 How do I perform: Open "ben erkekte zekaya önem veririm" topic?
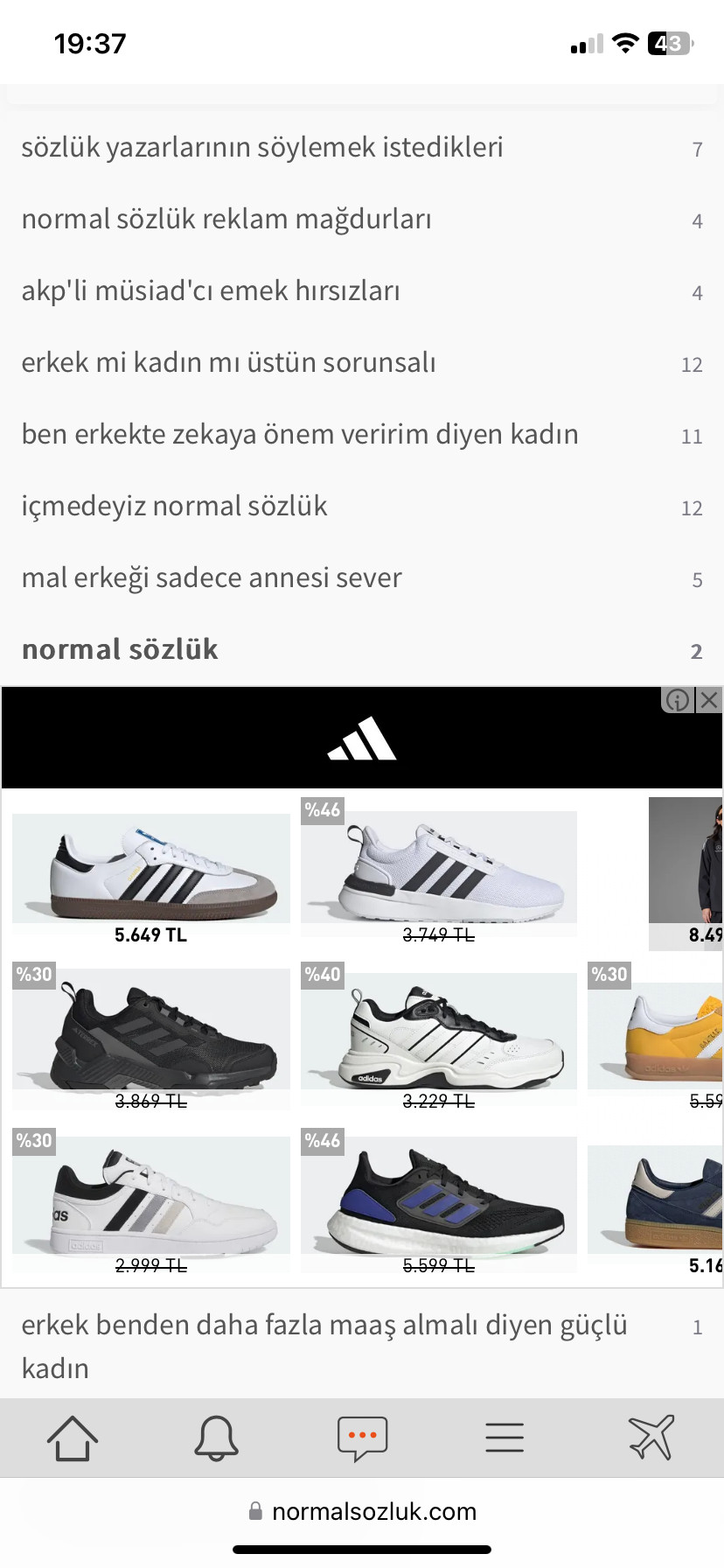point(300,435)
